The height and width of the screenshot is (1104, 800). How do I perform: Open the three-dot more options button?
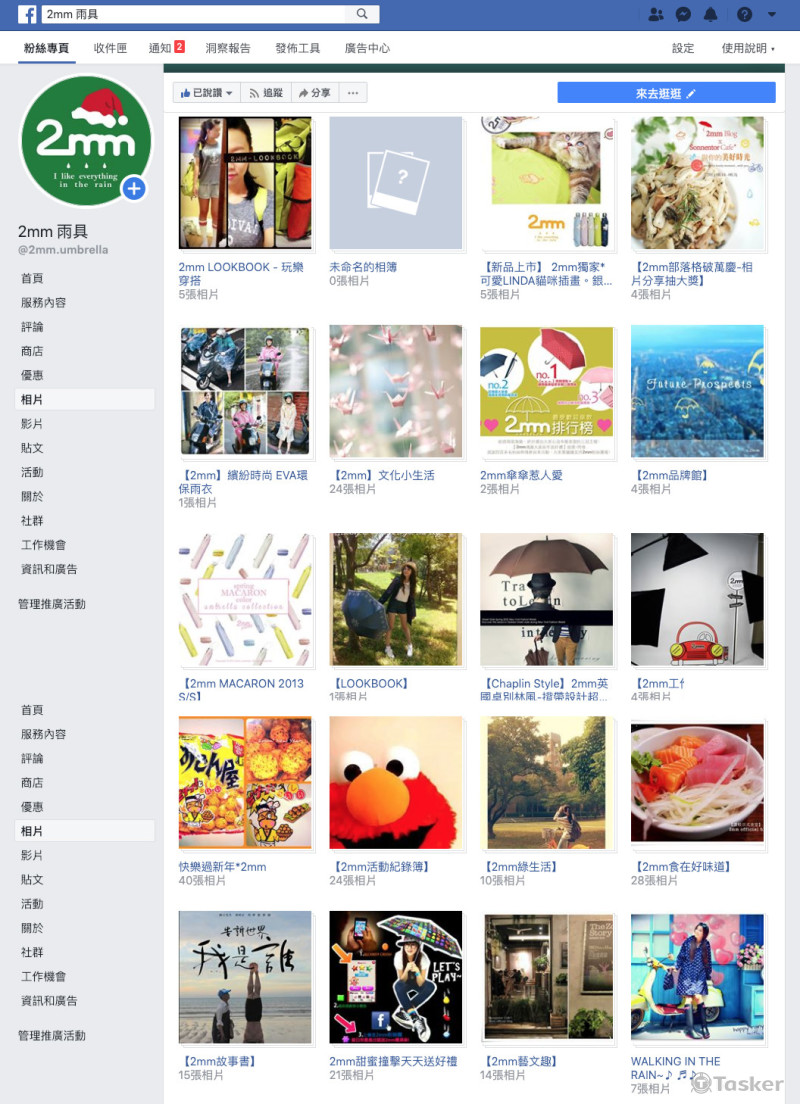352,93
